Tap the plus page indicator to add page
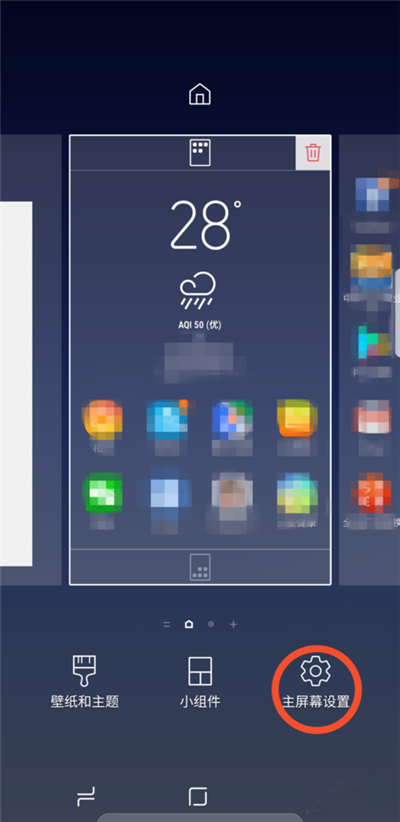 click(x=233, y=624)
